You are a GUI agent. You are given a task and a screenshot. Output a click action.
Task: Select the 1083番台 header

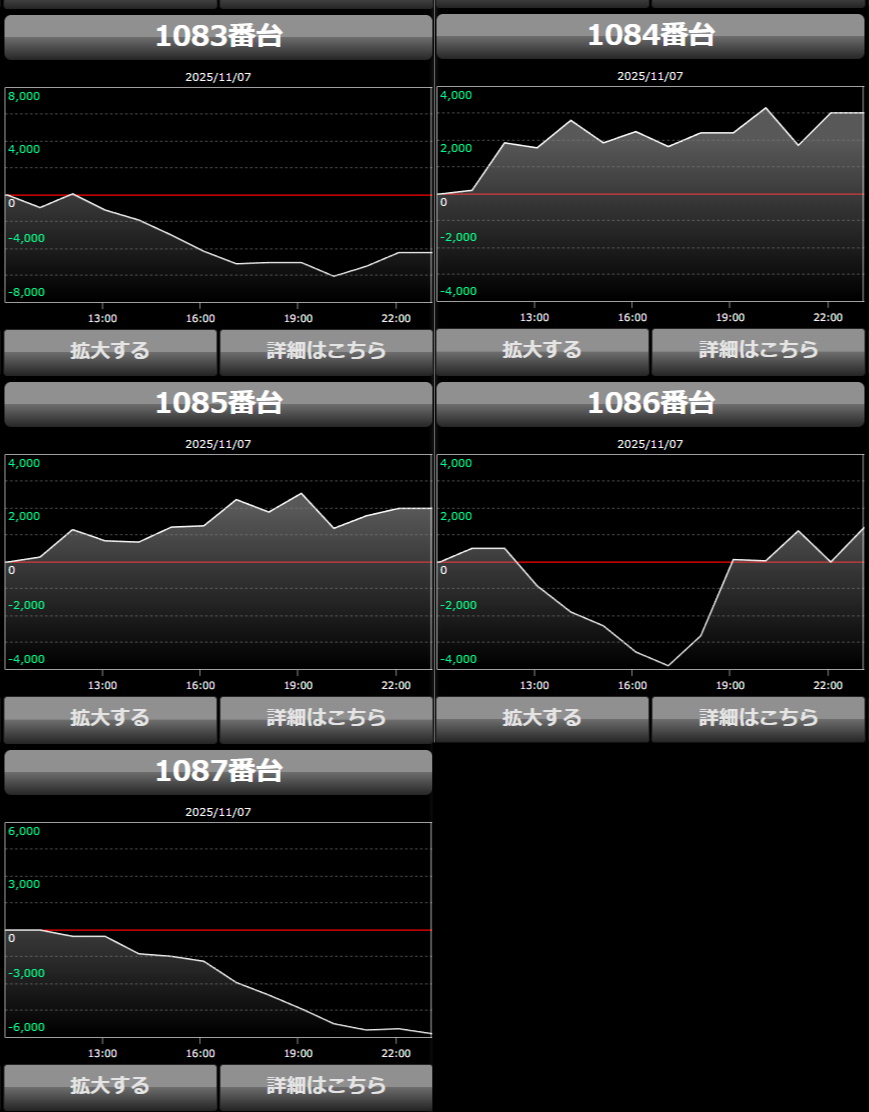pyautogui.click(x=218, y=37)
